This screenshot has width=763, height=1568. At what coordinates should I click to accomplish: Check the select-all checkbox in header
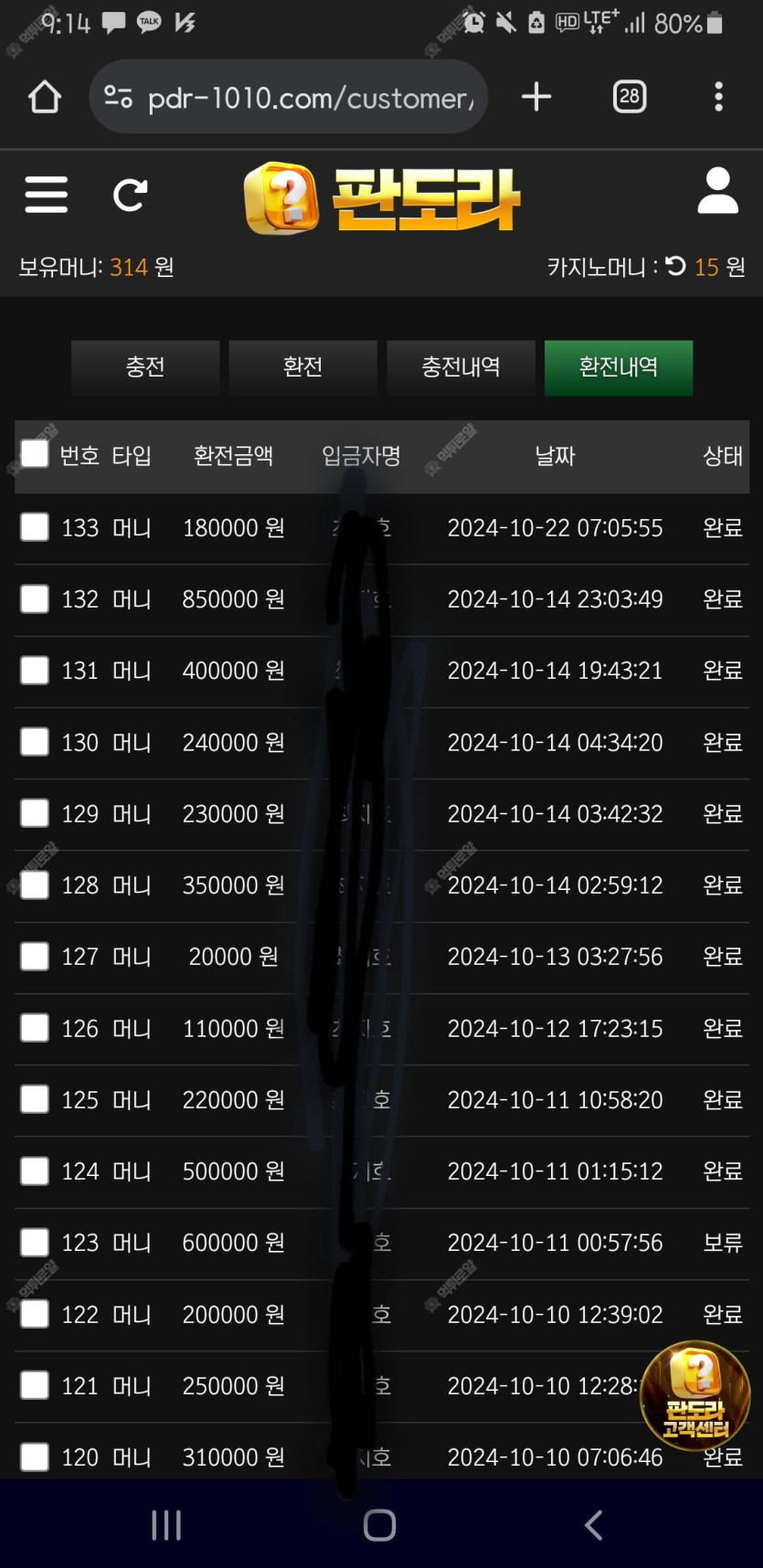coord(35,453)
